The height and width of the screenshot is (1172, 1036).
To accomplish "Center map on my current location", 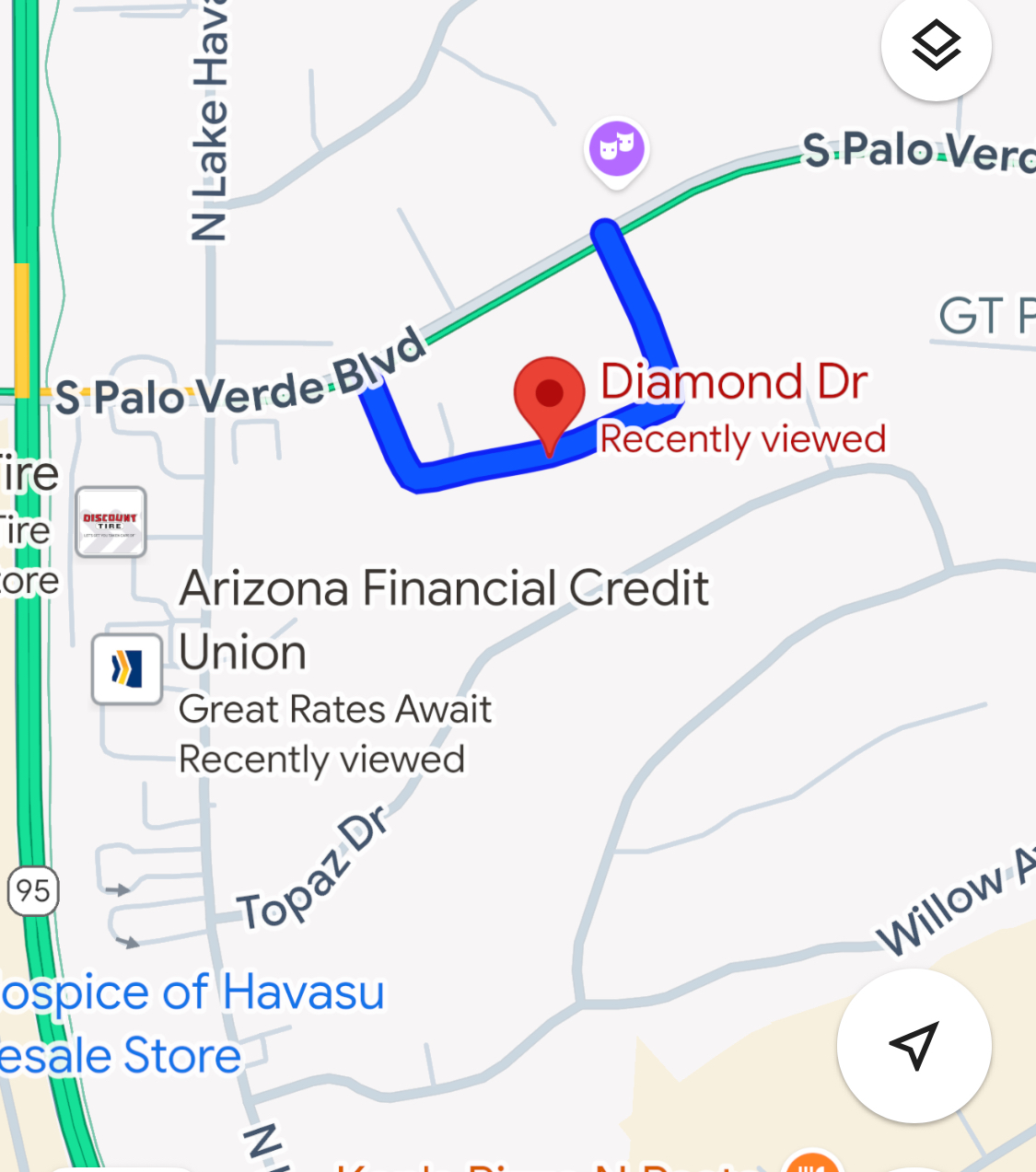I will (x=914, y=1045).
